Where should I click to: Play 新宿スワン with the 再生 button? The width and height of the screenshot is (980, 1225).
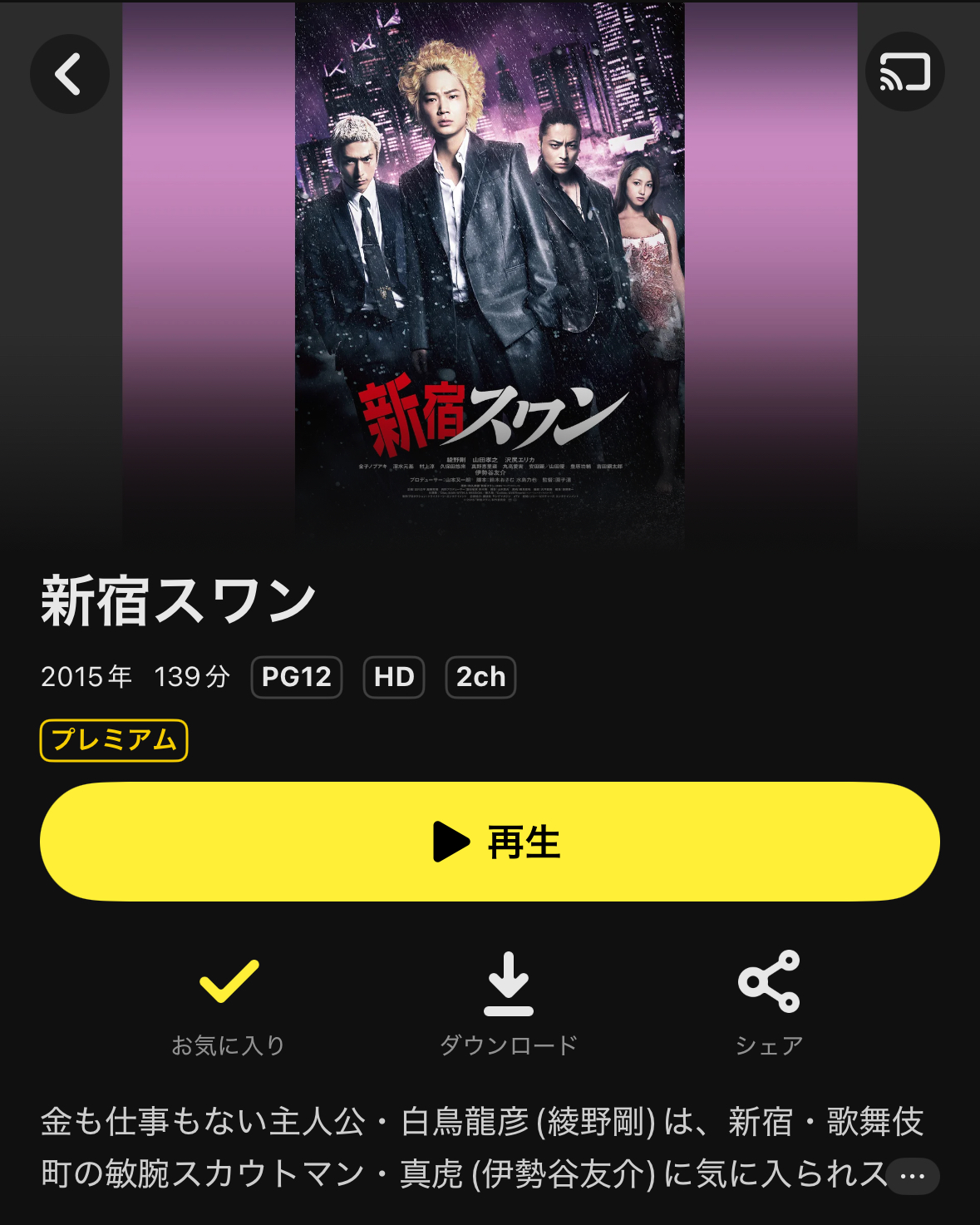pos(490,842)
